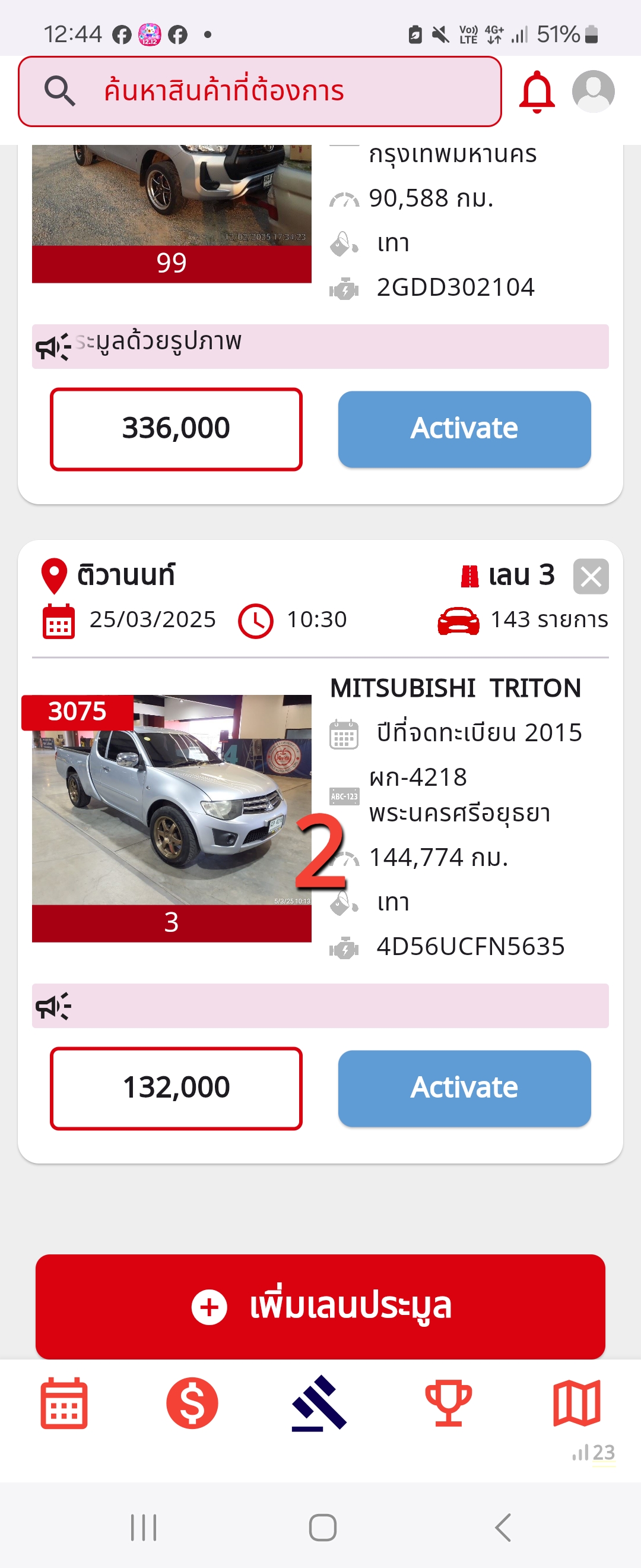
Task: Edit the 132,000 bid amount field
Action: (x=176, y=1088)
